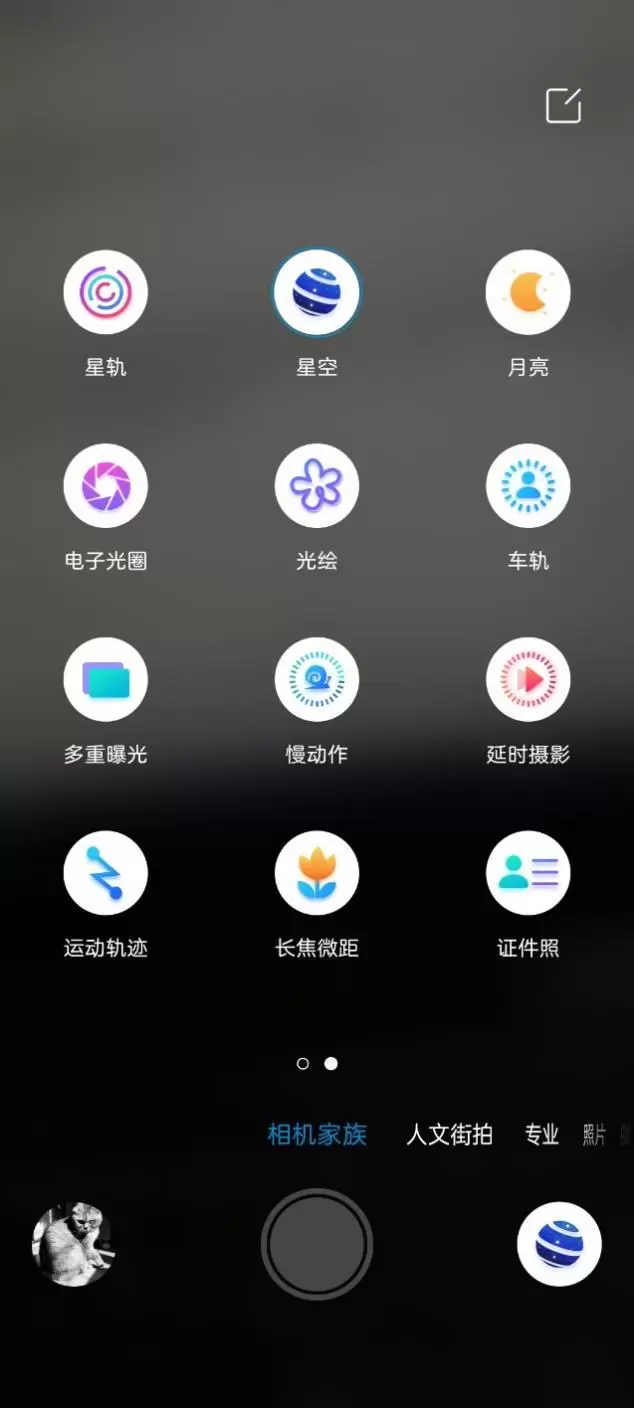
Task: Tap the shutter button
Action: [317, 1245]
